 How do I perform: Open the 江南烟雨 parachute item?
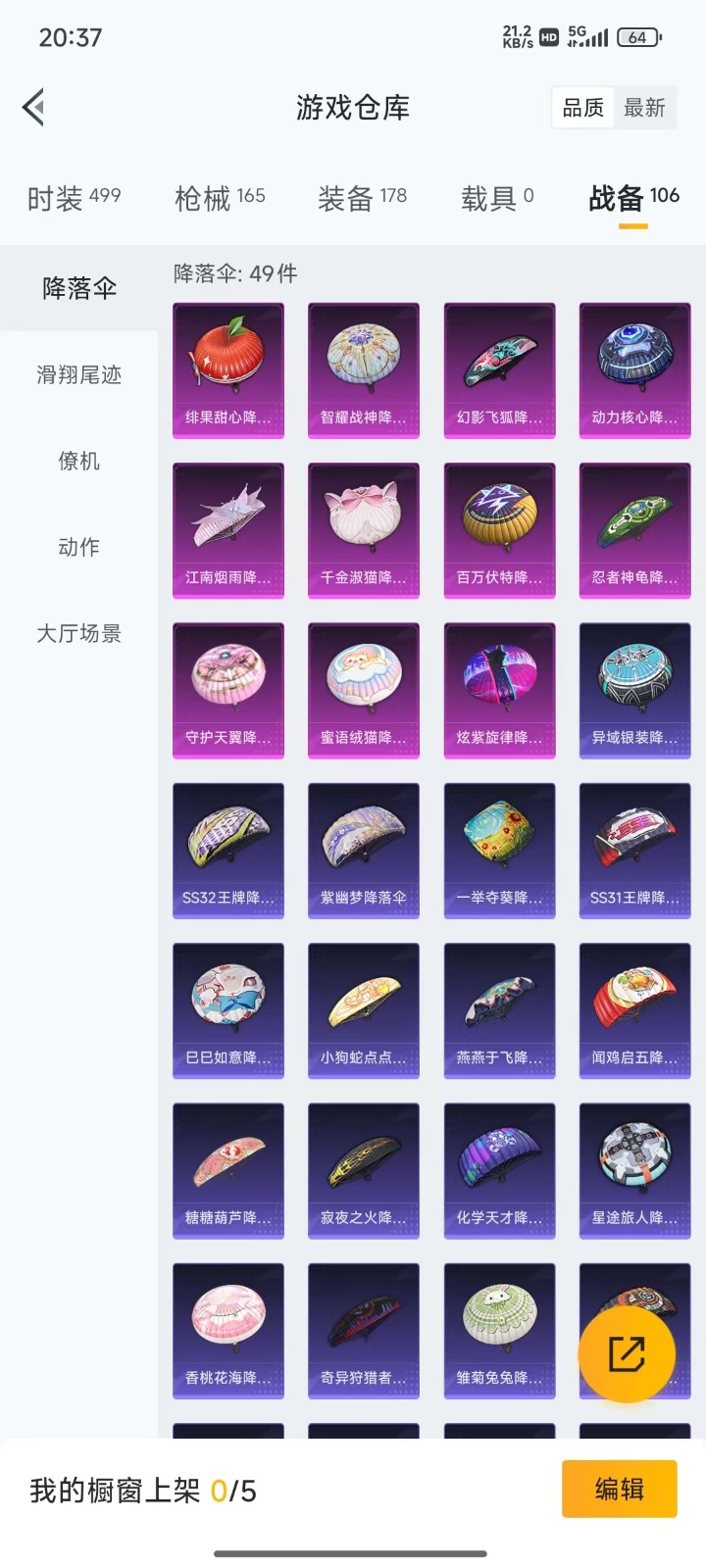[x=228, y=529]
